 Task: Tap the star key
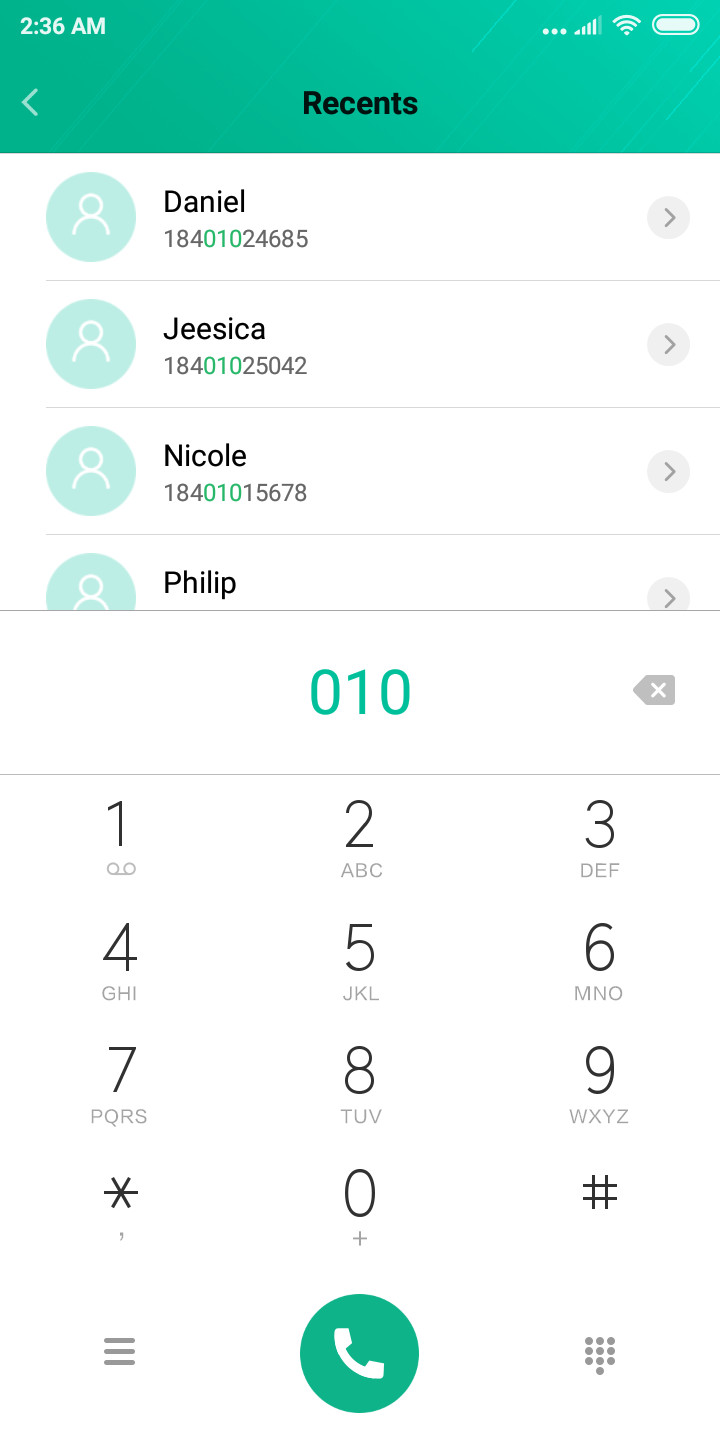click(120, 1207)
